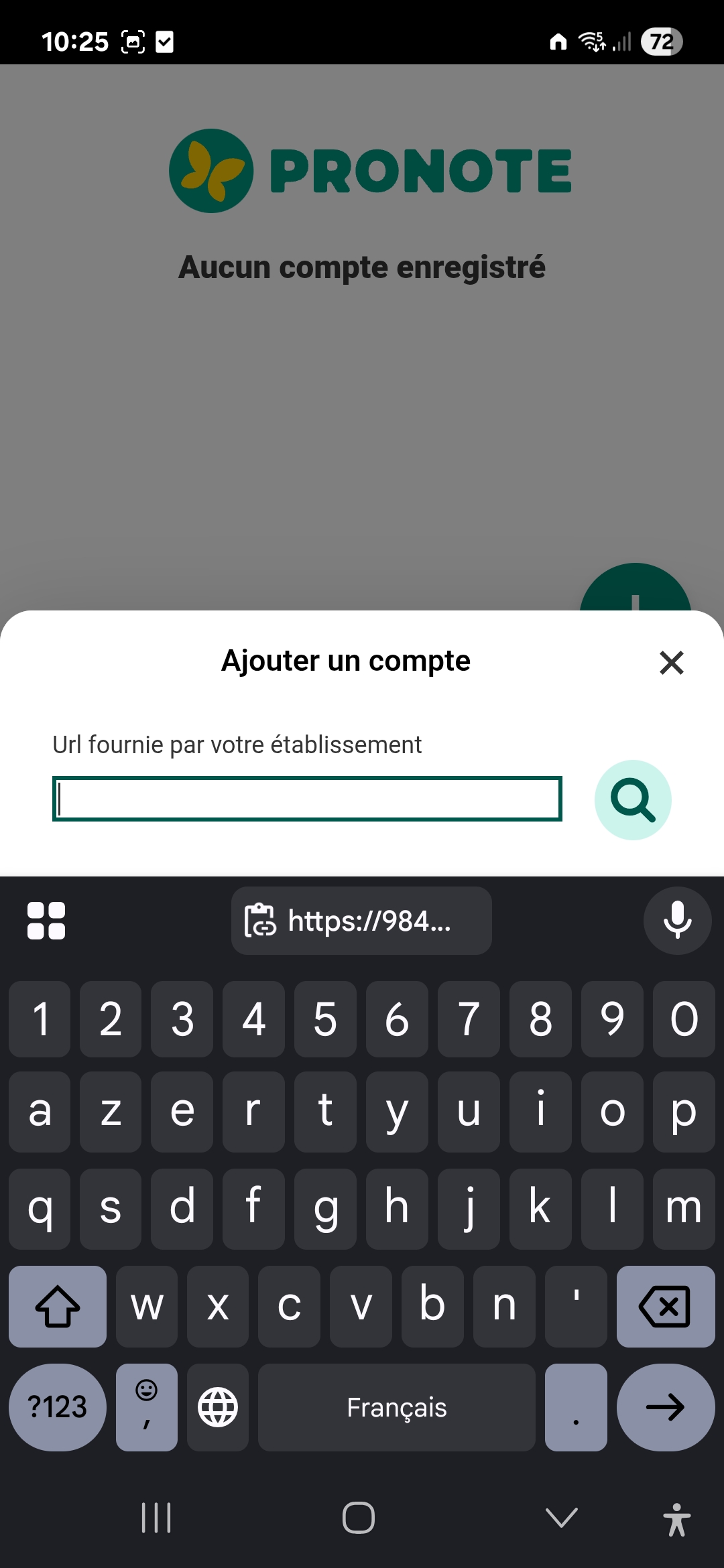Viewport: 724px width, 1568px height.
Task: Submit with the keyboard arrow key
Action: [x=665, y=1407]
